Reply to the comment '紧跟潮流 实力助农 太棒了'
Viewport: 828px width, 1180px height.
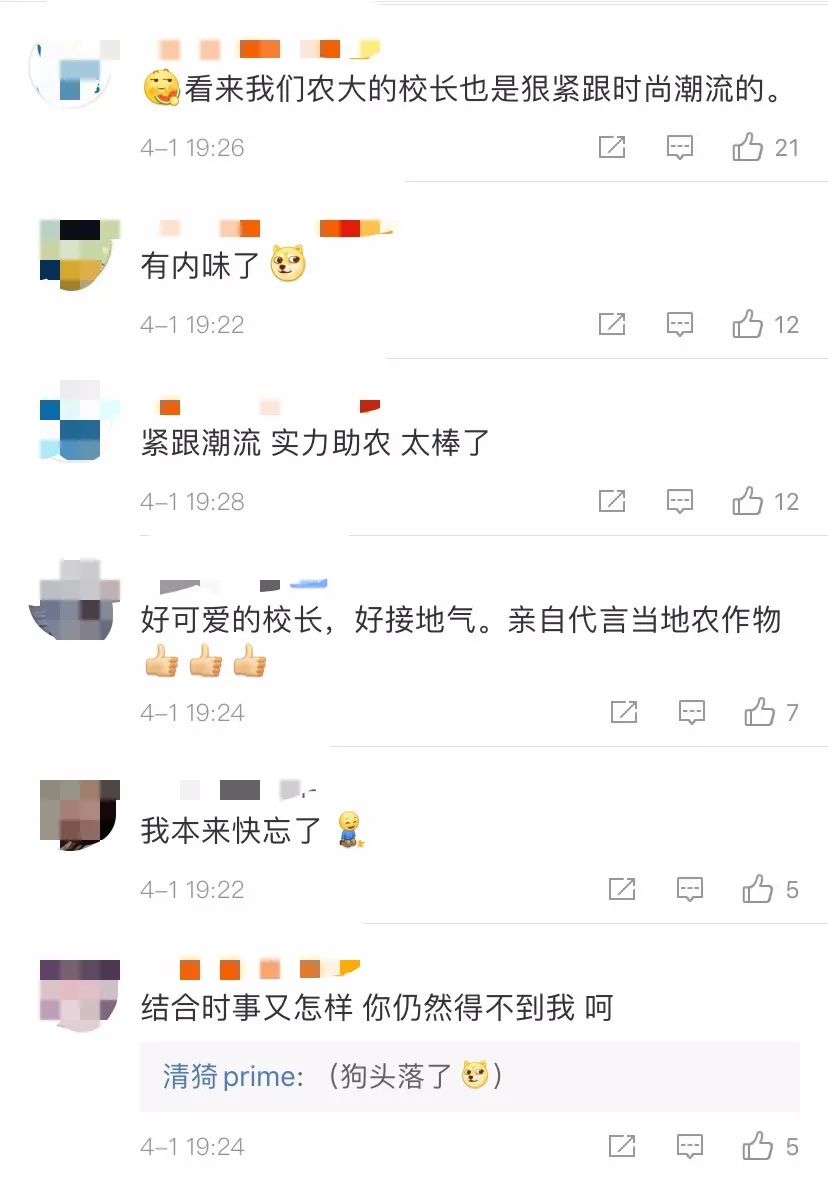tap(680, 501)
